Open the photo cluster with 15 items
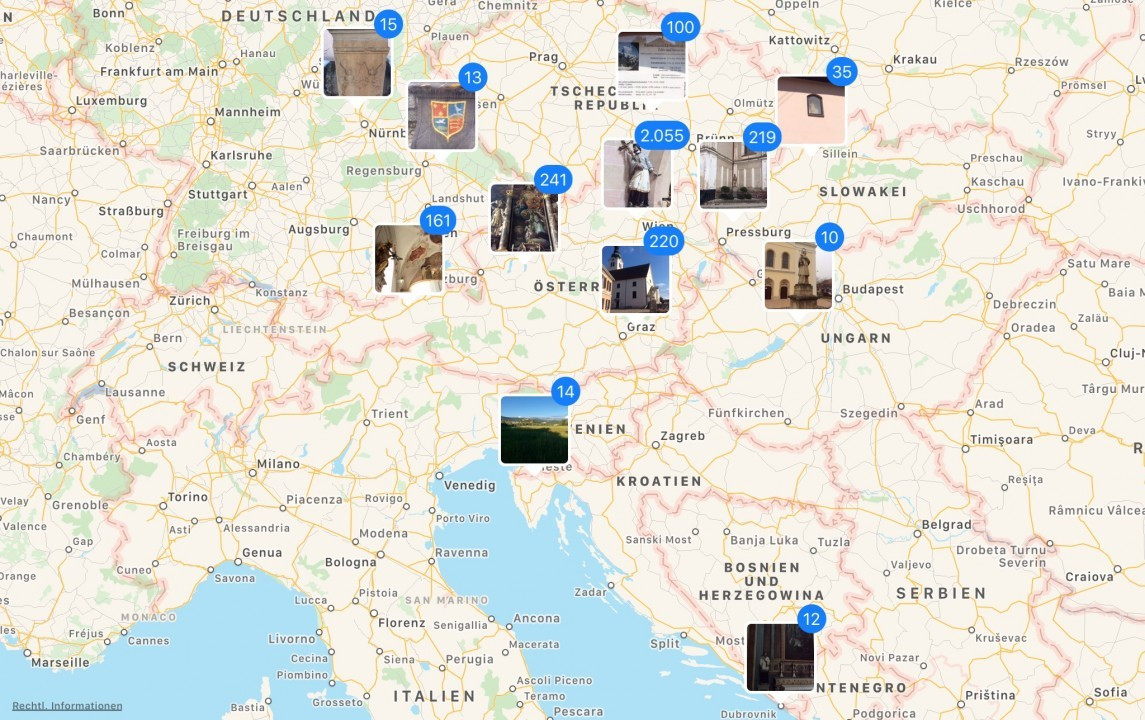1145x720 pixels. tap(357, 63)
